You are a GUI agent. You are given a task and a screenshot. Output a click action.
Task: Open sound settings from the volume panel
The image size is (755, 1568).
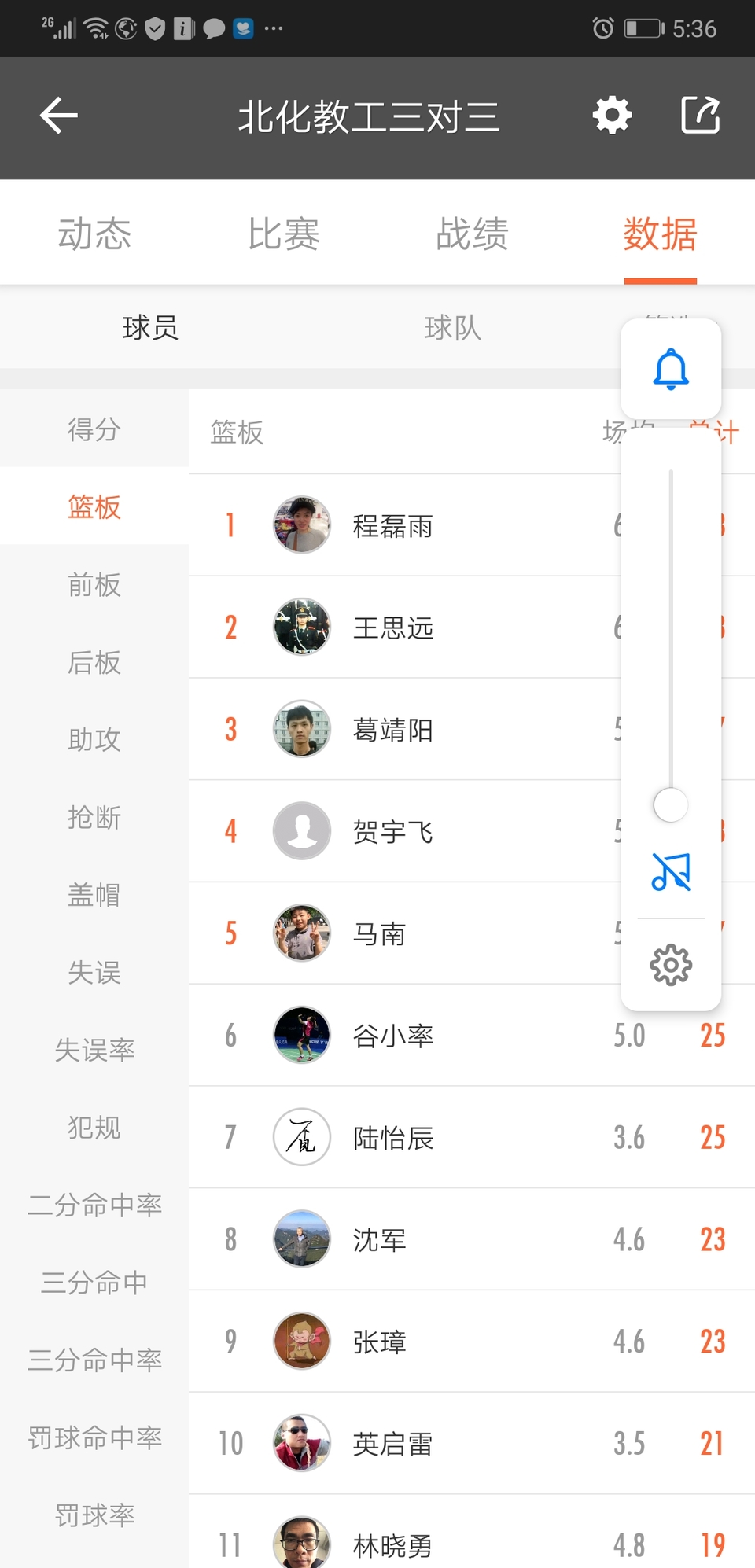pos(671,965)
